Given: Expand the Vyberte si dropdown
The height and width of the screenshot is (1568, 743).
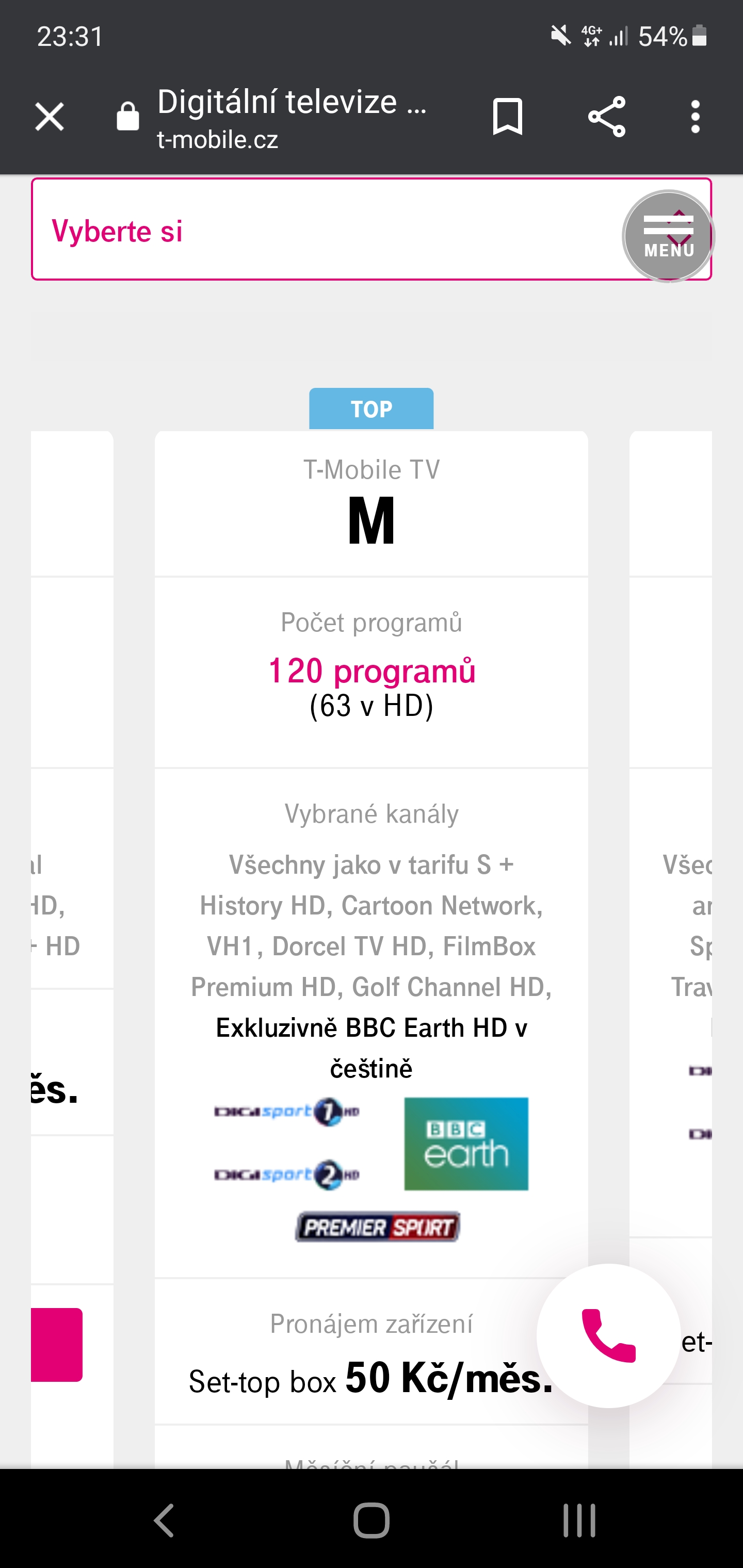Looking at the screenshot, I should point(371,230).
